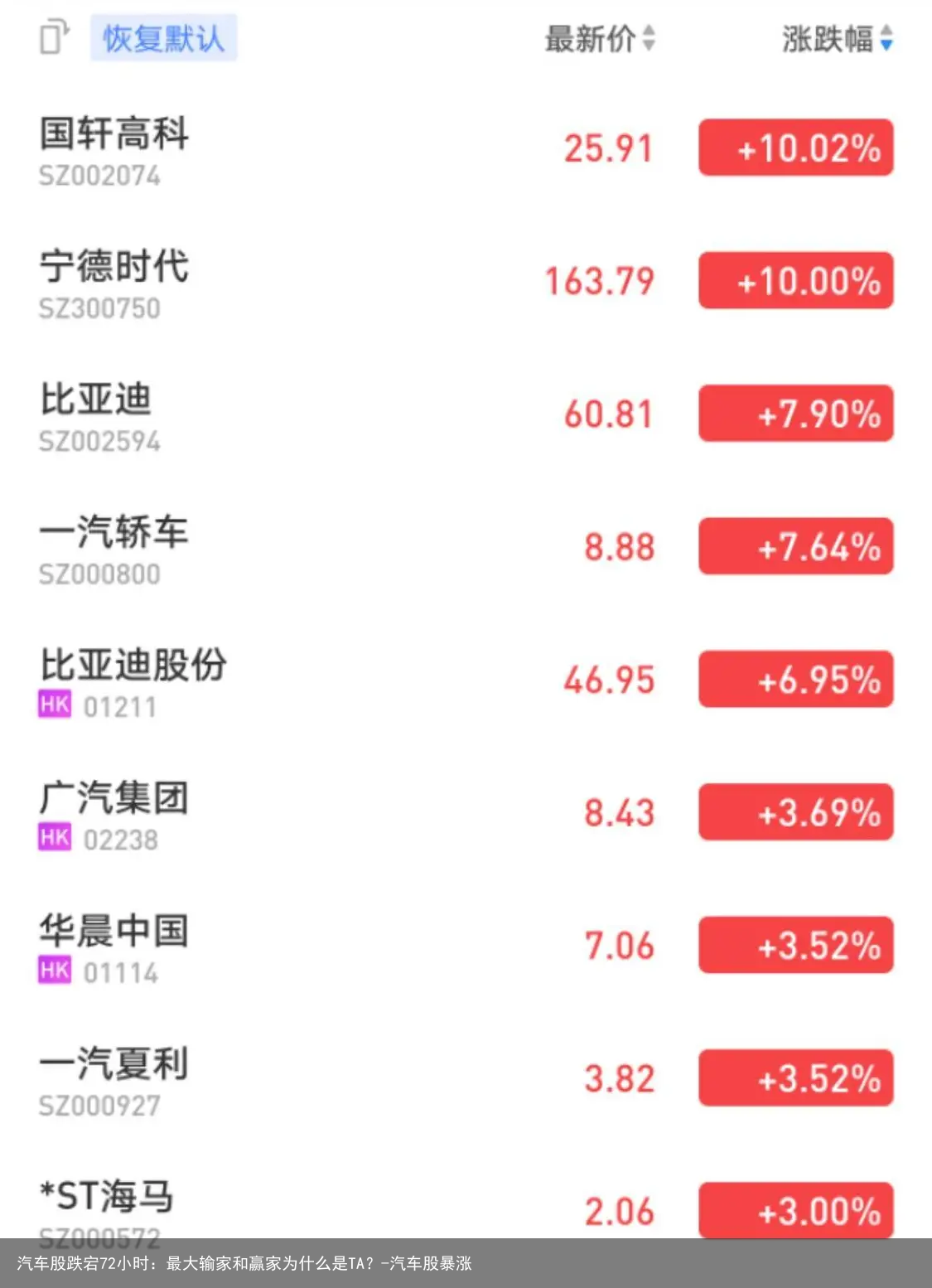Screen dimensions: 932x1288
Task: Toggle the +10.02% badge of 国轩高科
Action: (x=794, y=149)
